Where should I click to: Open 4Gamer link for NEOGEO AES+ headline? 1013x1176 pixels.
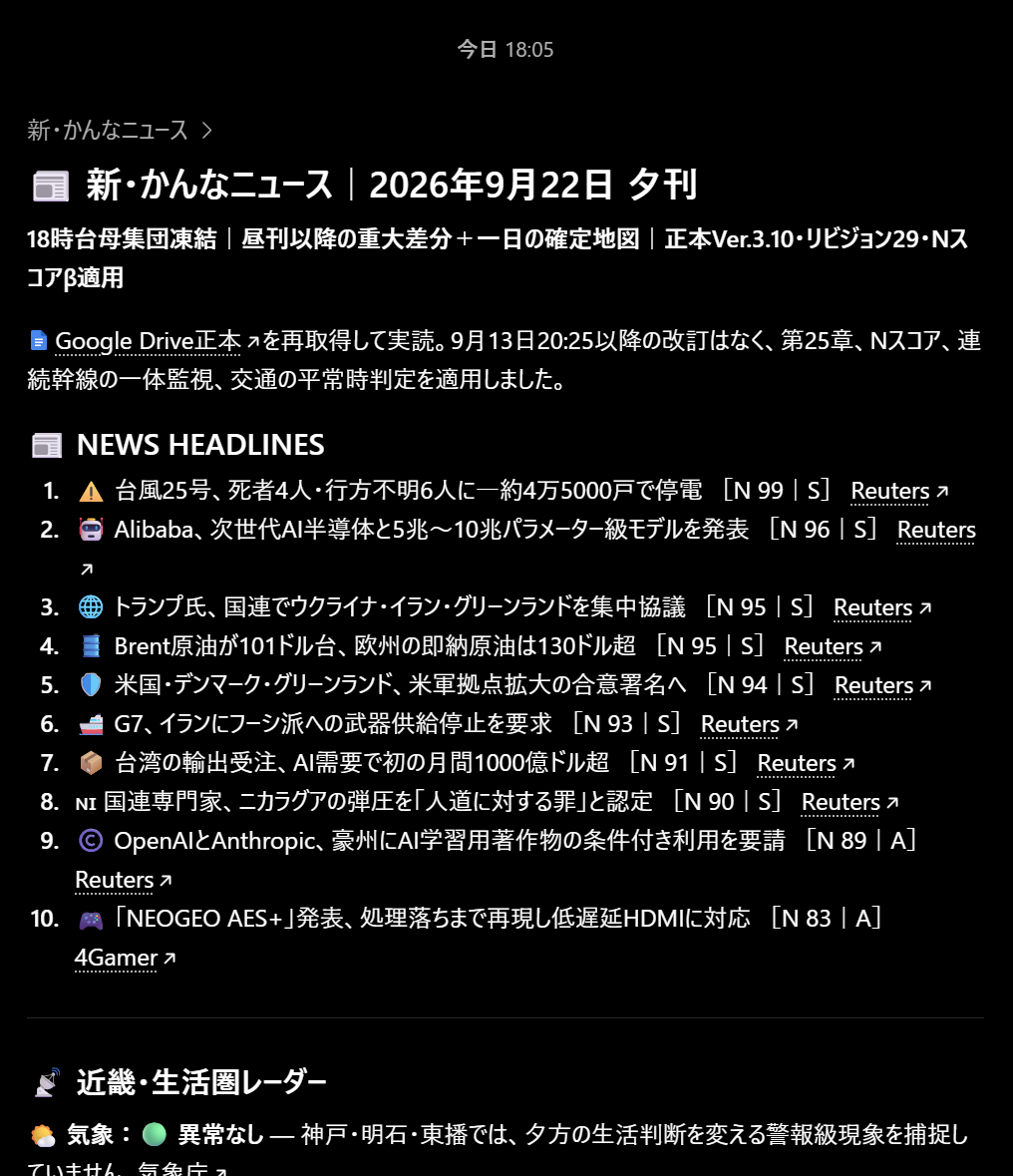click(x=126, y=959)
